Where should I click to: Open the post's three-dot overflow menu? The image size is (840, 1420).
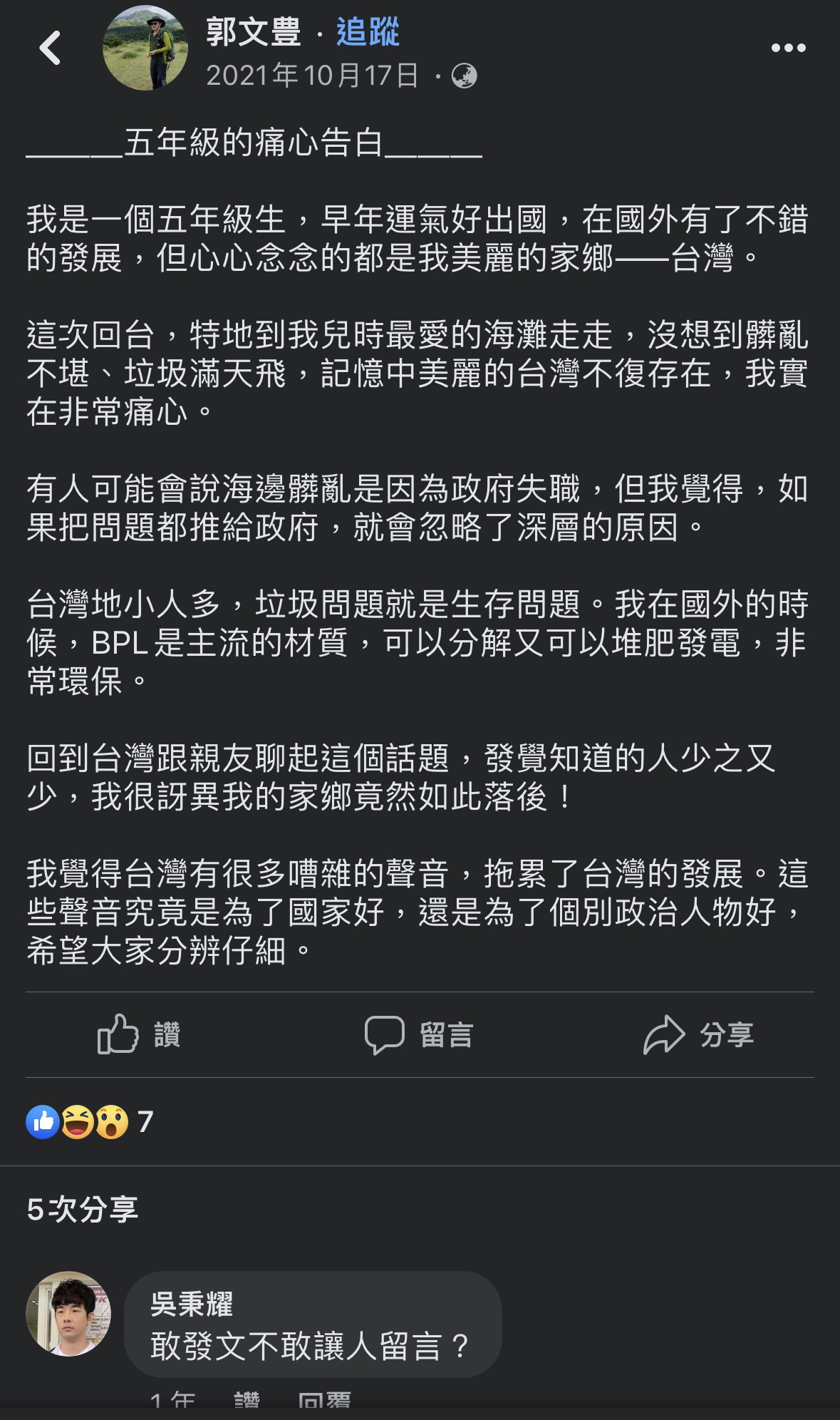[x=788, y=48]
